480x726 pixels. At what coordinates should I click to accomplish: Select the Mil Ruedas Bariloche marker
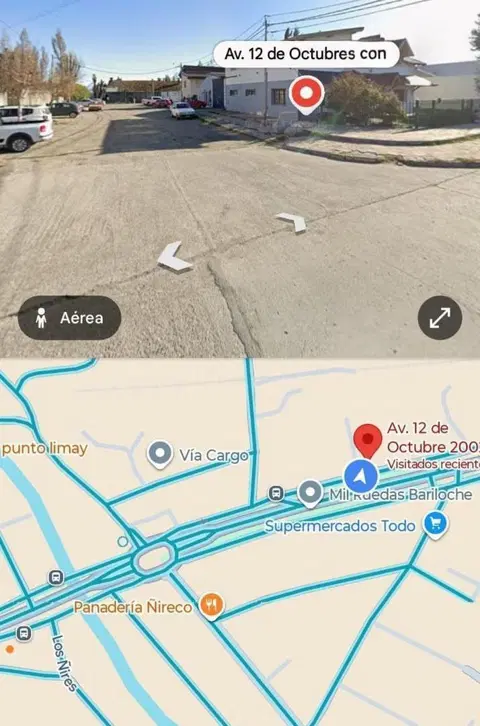pyautogui.click(x=310, y=494)
